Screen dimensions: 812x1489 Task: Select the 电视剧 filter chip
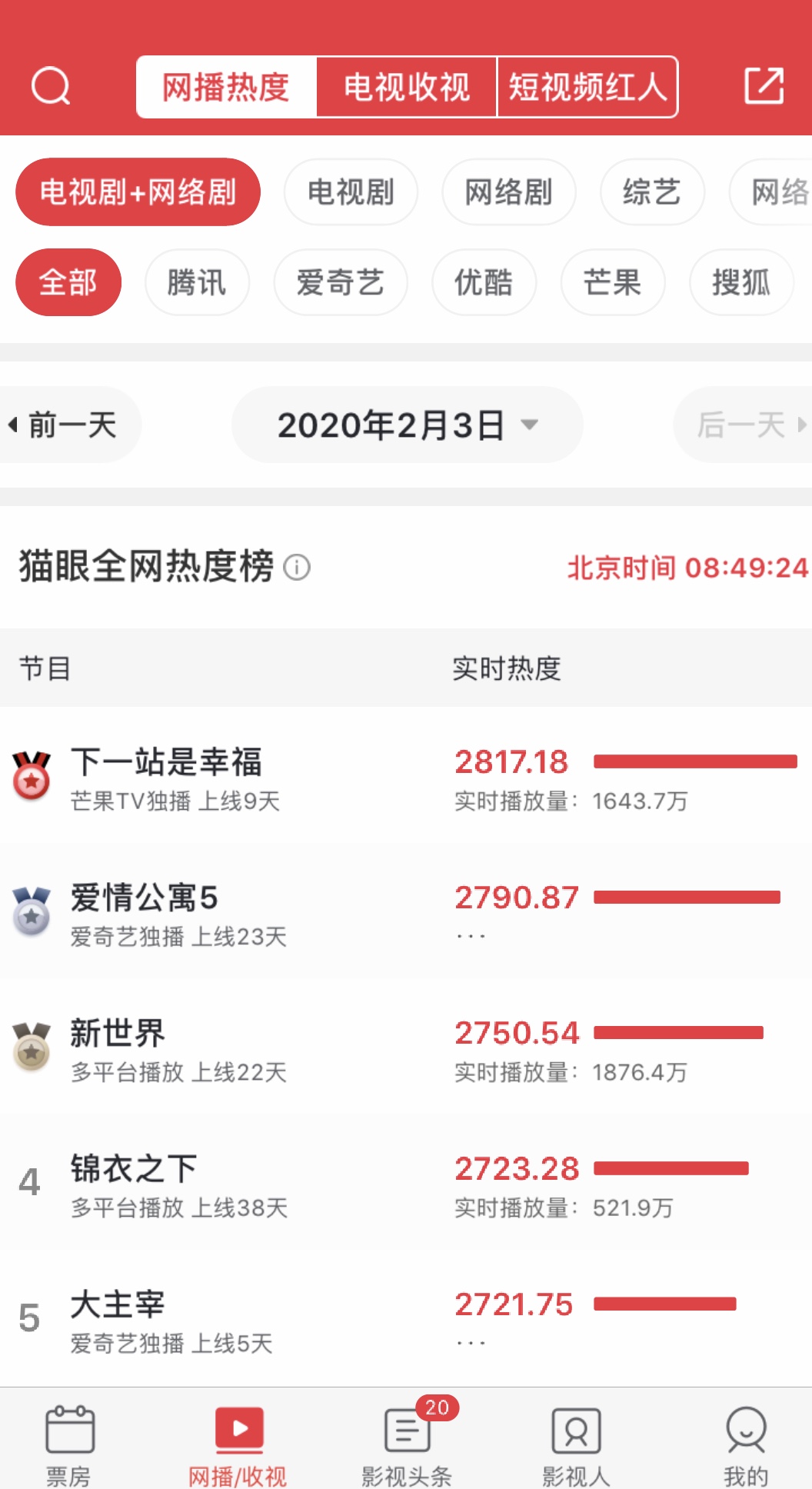(x=351, y=192)
